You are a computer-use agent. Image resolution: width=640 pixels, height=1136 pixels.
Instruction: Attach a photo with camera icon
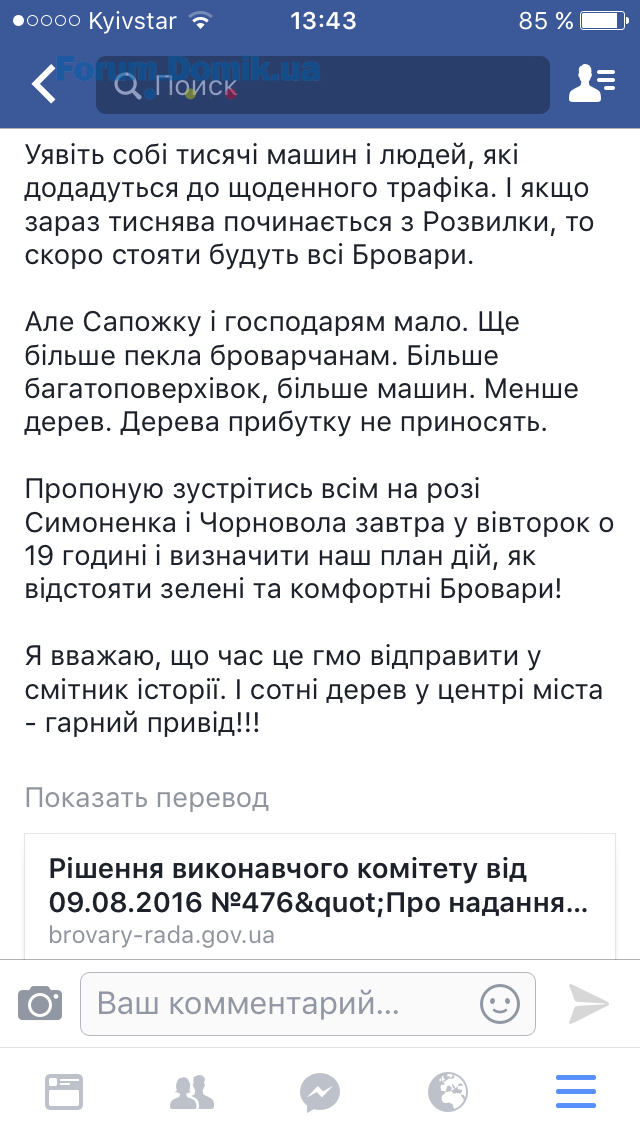point(40,1003)
